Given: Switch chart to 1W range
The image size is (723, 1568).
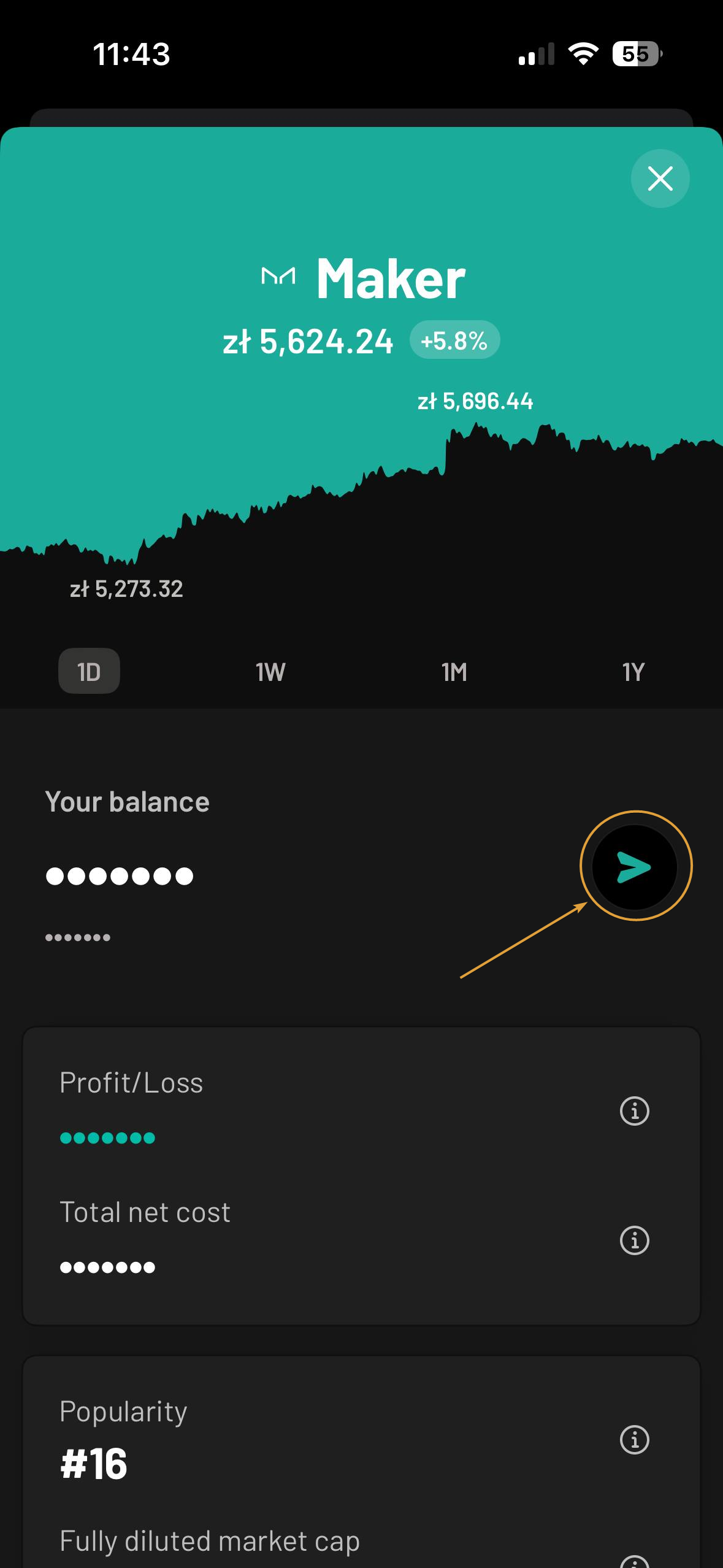Looking at the screenshot, I should point(270,672).
